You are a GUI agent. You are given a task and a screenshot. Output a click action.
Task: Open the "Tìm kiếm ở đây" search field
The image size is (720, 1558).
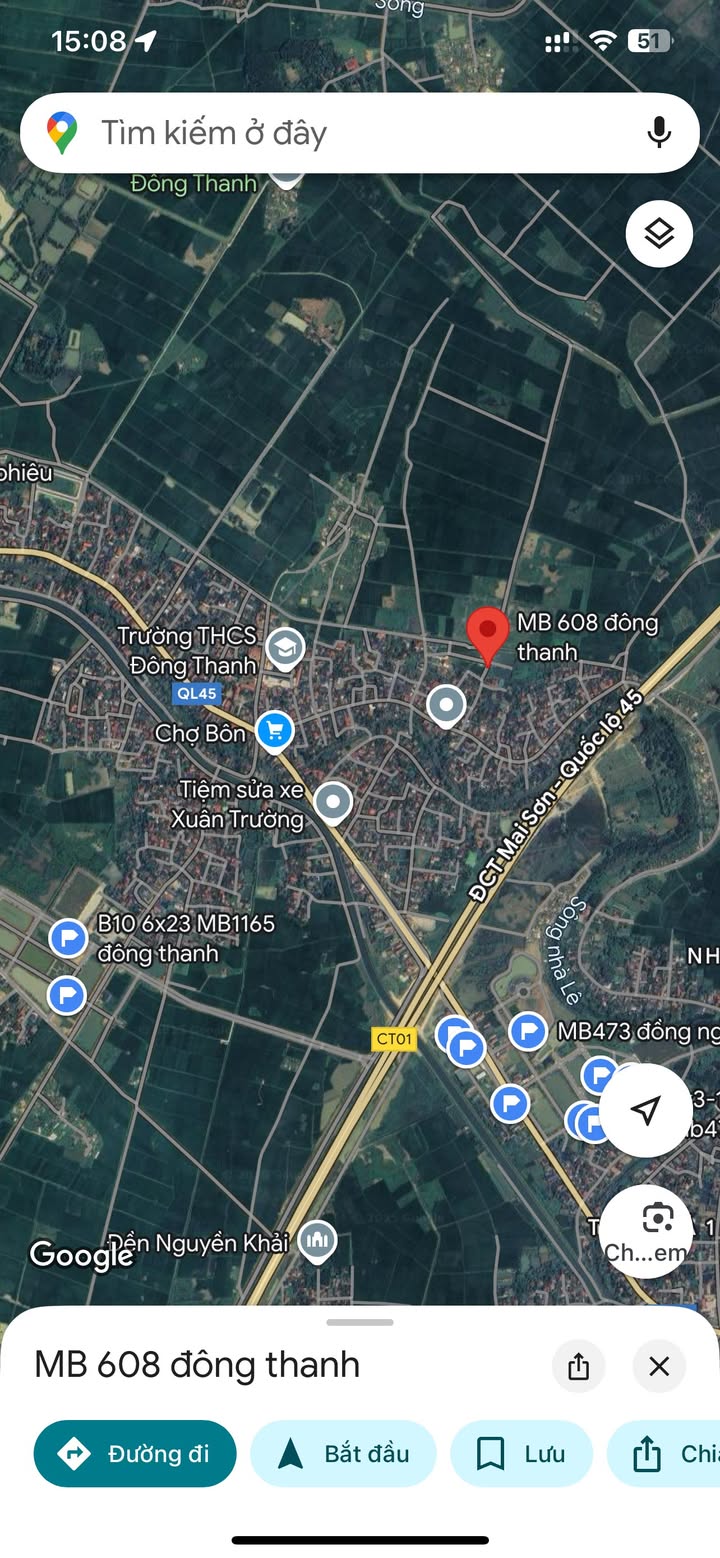(330, 133)
